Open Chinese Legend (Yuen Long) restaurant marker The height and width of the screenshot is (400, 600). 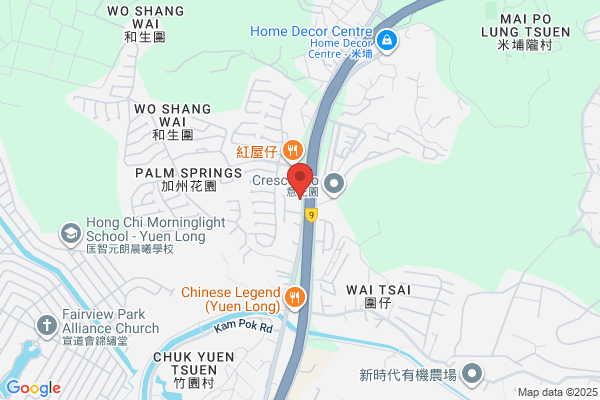coord(294,299)
